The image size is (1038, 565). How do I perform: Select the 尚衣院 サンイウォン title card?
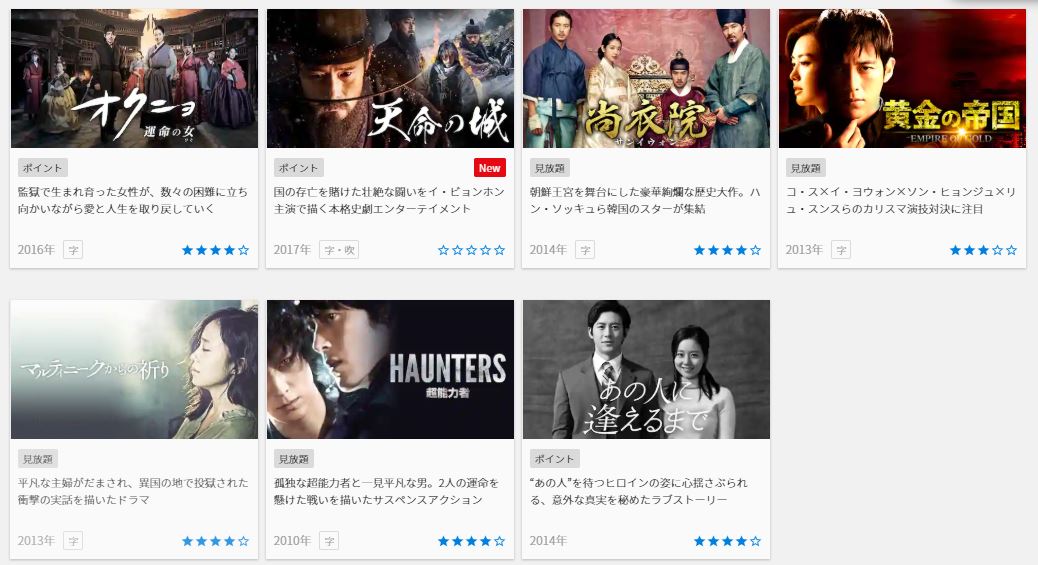coord(646,80)
